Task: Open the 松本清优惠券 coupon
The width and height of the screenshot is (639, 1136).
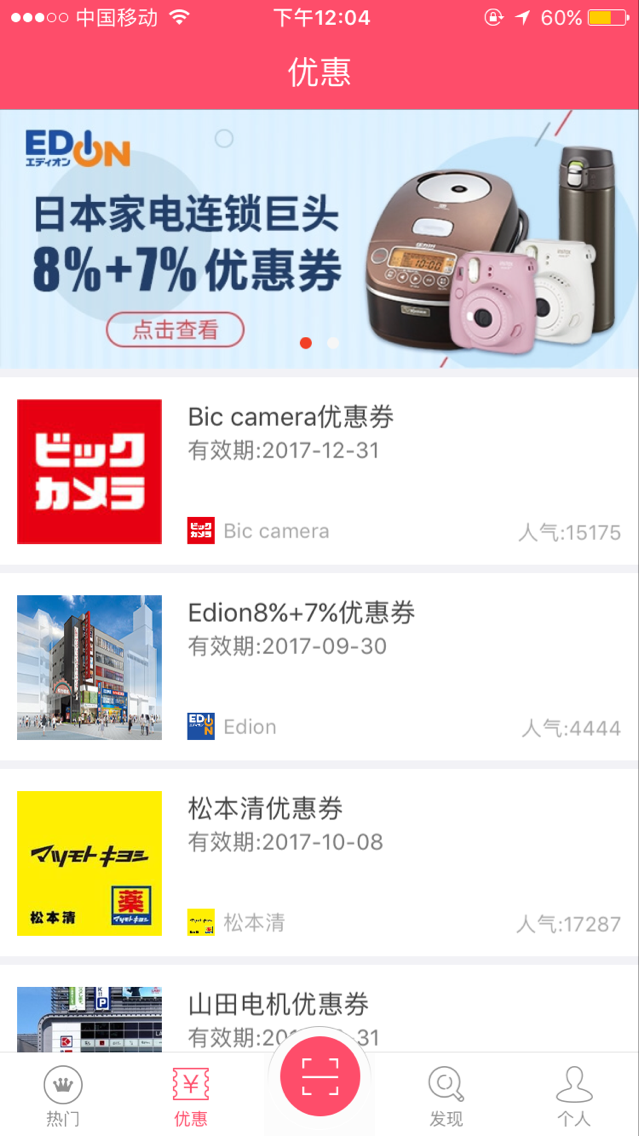Action: [320, 864]
